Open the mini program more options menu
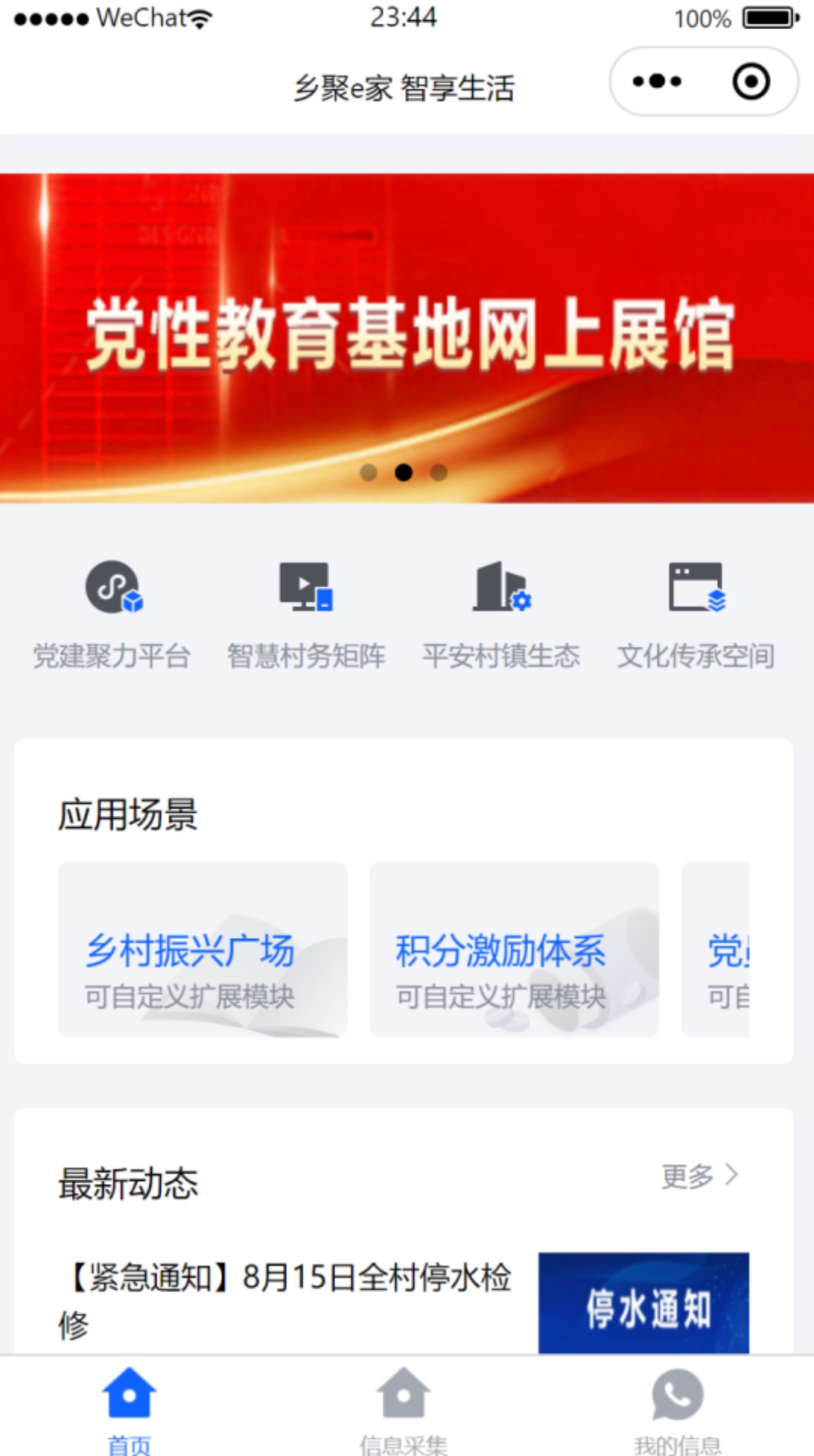814x1456 pixels. click(x=657, y=81)
